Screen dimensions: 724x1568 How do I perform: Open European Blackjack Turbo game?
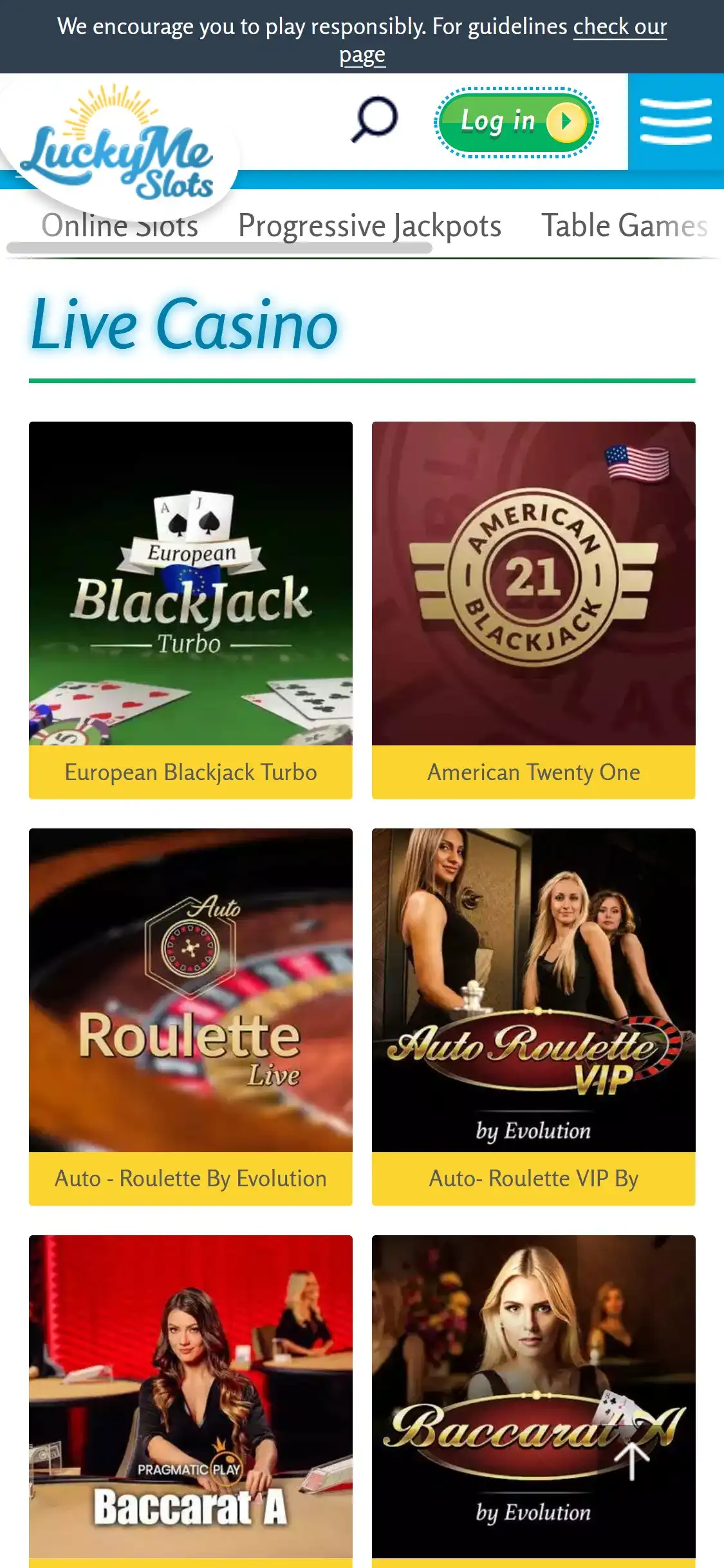coord(190,610)
